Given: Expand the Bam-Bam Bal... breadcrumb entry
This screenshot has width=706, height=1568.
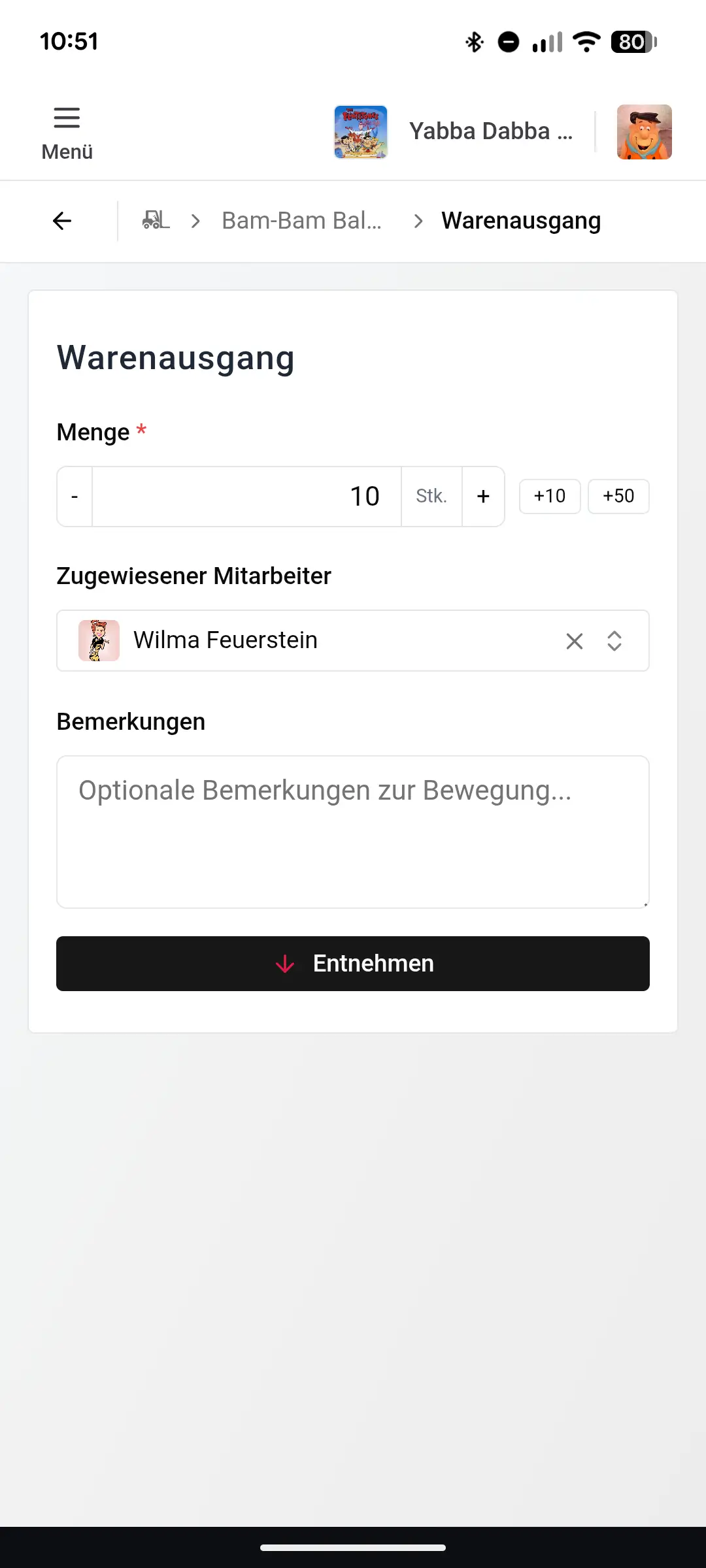Looking at the screenshot, I should [302, 220].
